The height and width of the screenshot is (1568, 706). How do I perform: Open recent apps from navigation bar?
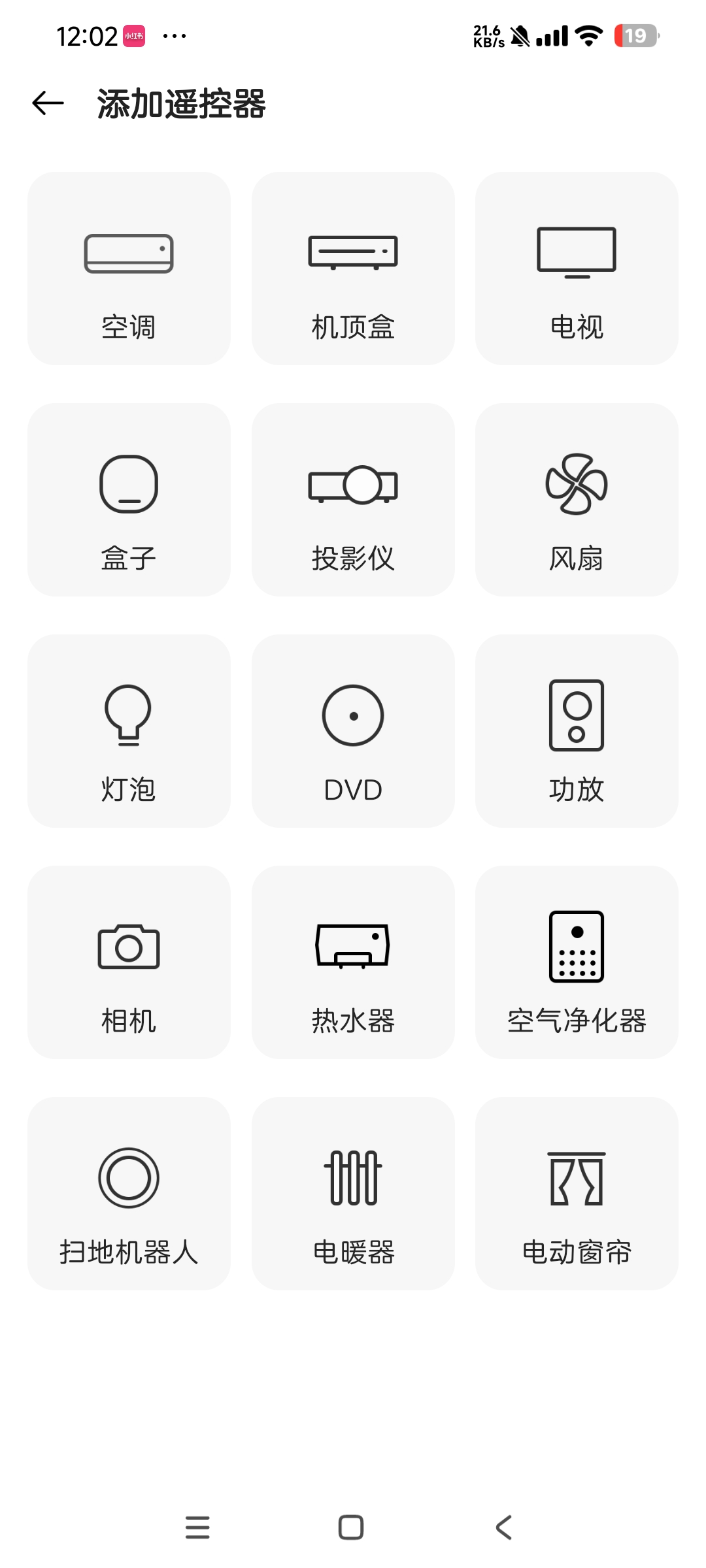tap(197, 1527)
